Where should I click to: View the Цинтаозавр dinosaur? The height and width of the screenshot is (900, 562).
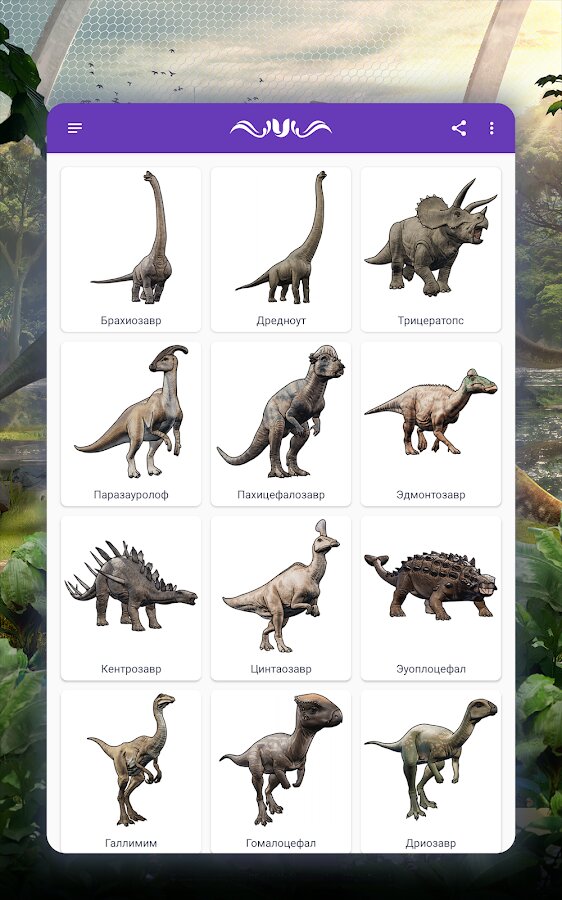281,598
